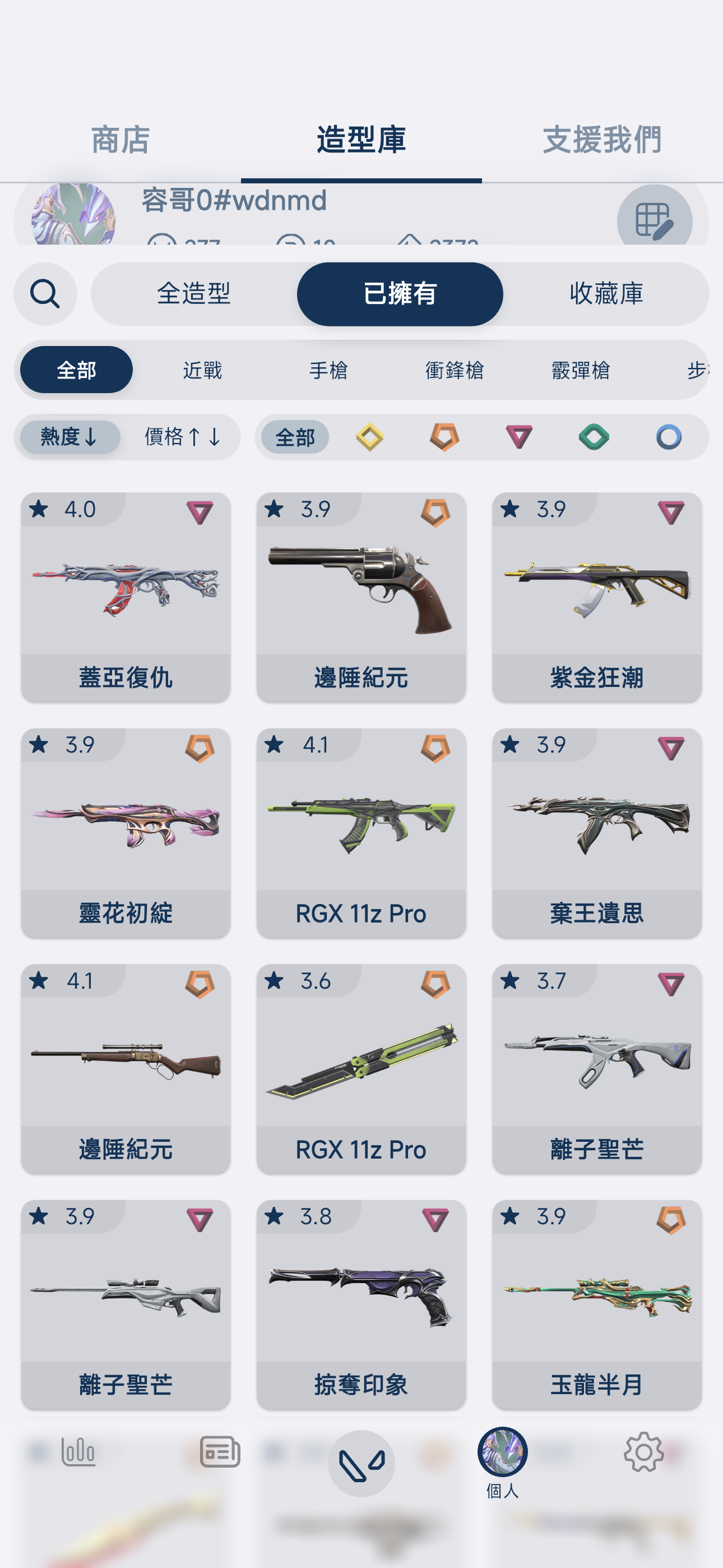
Task: Filter skins by 衝鋒槍
Action: tap(455, 370)
